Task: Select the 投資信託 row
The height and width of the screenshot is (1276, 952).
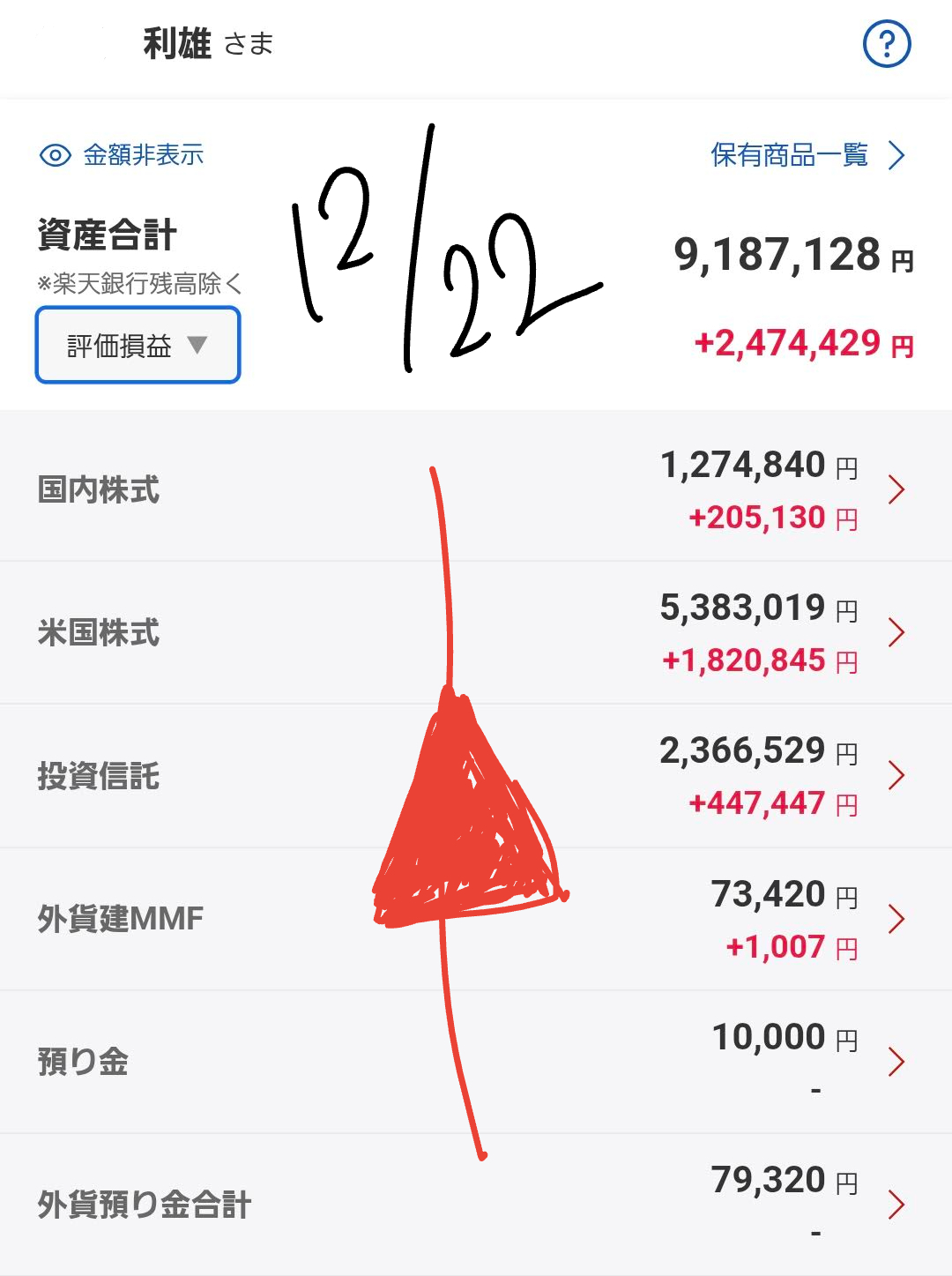Action: point(476,776)
